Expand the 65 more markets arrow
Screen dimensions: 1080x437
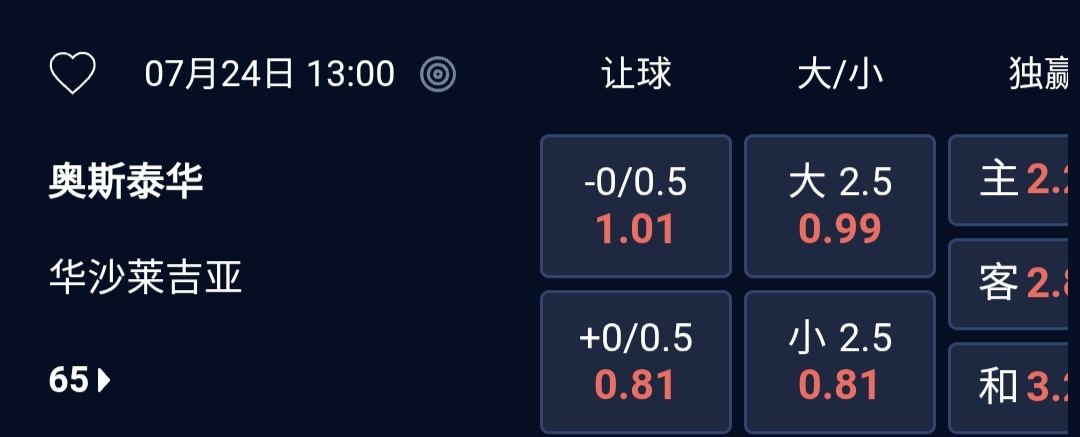(x=81, y=381)
